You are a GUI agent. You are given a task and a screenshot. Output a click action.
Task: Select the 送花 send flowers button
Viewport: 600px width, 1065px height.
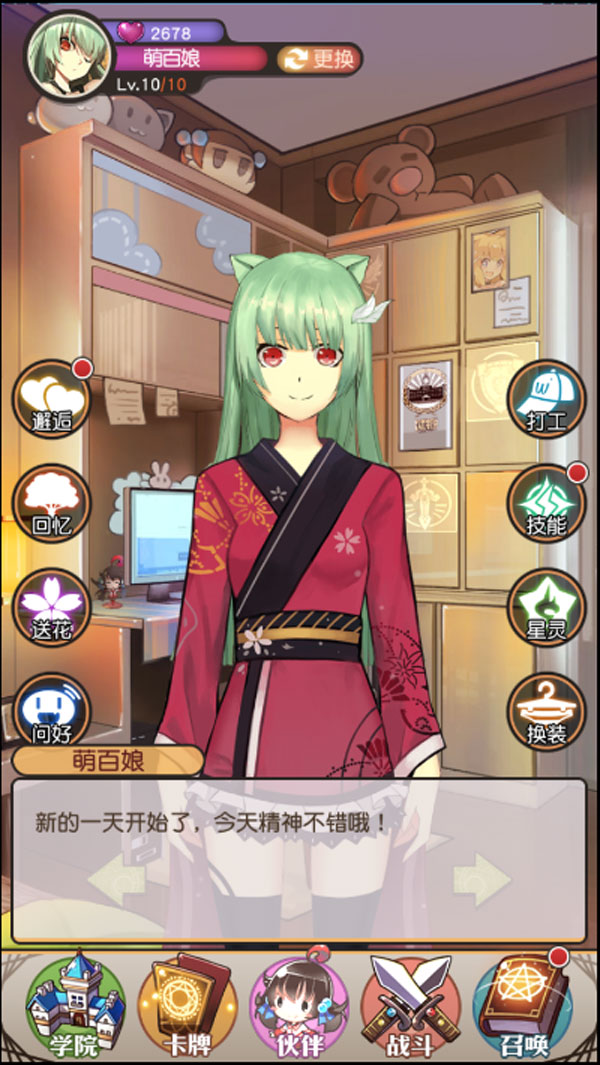50,605
